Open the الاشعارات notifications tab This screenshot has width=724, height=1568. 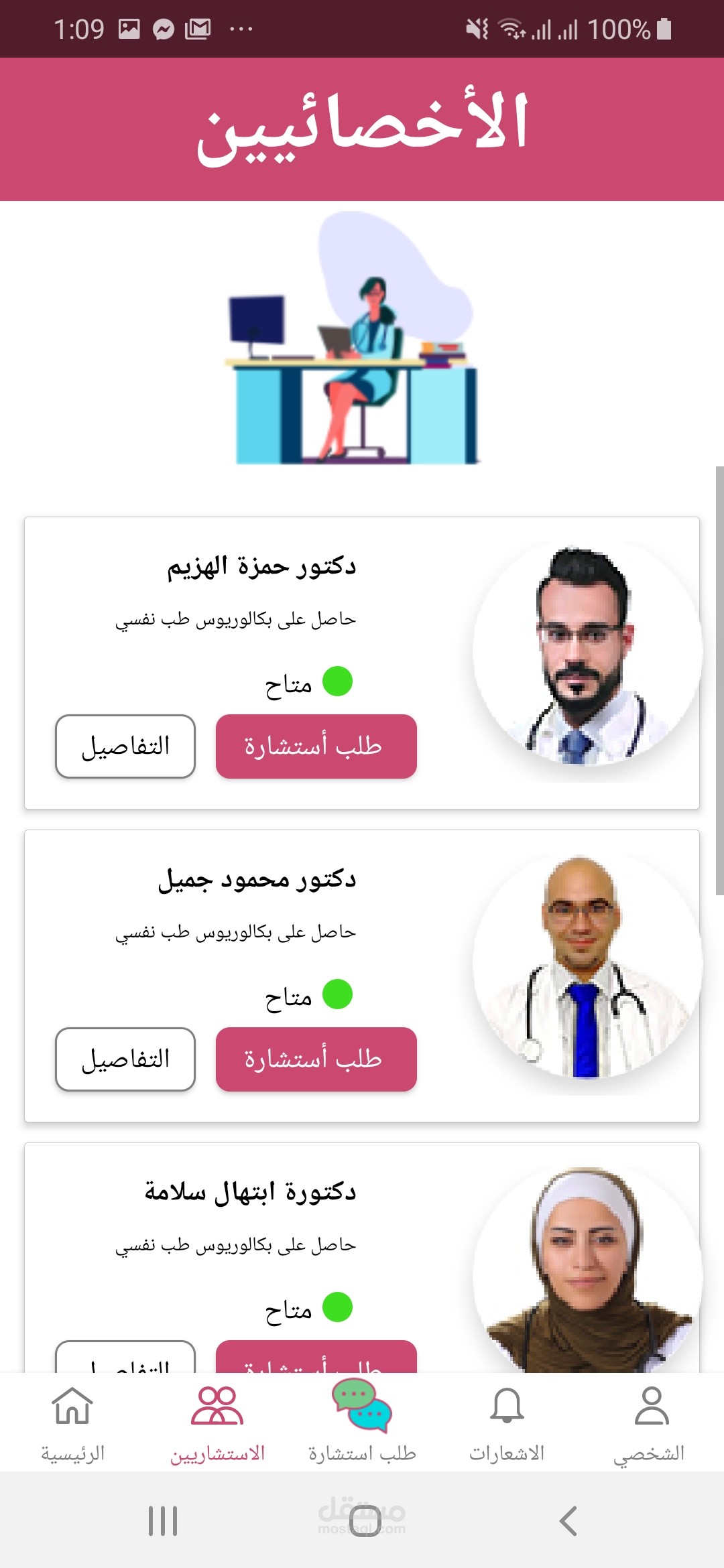(x=507, y=1423)
